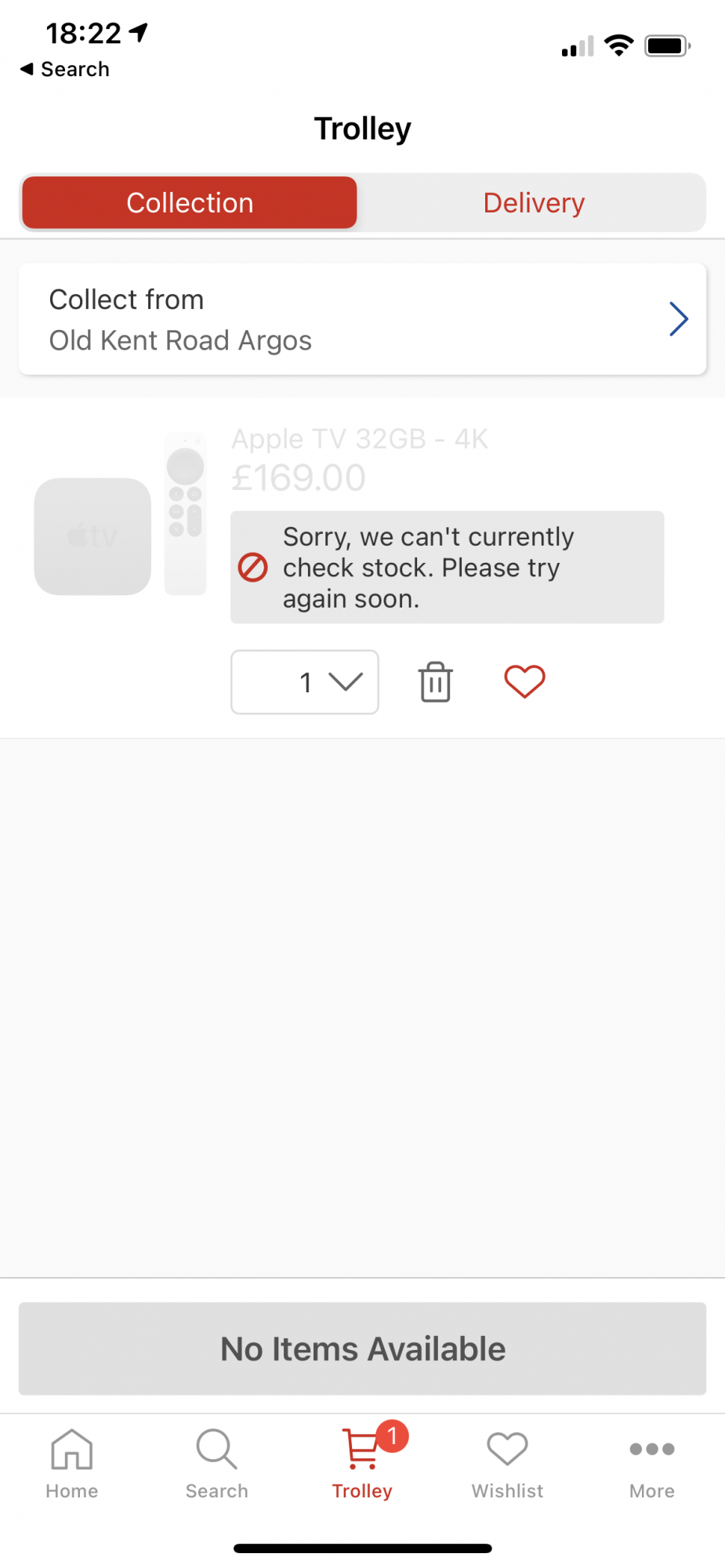Open the Search tab in bottom bar

(216, 1462)
